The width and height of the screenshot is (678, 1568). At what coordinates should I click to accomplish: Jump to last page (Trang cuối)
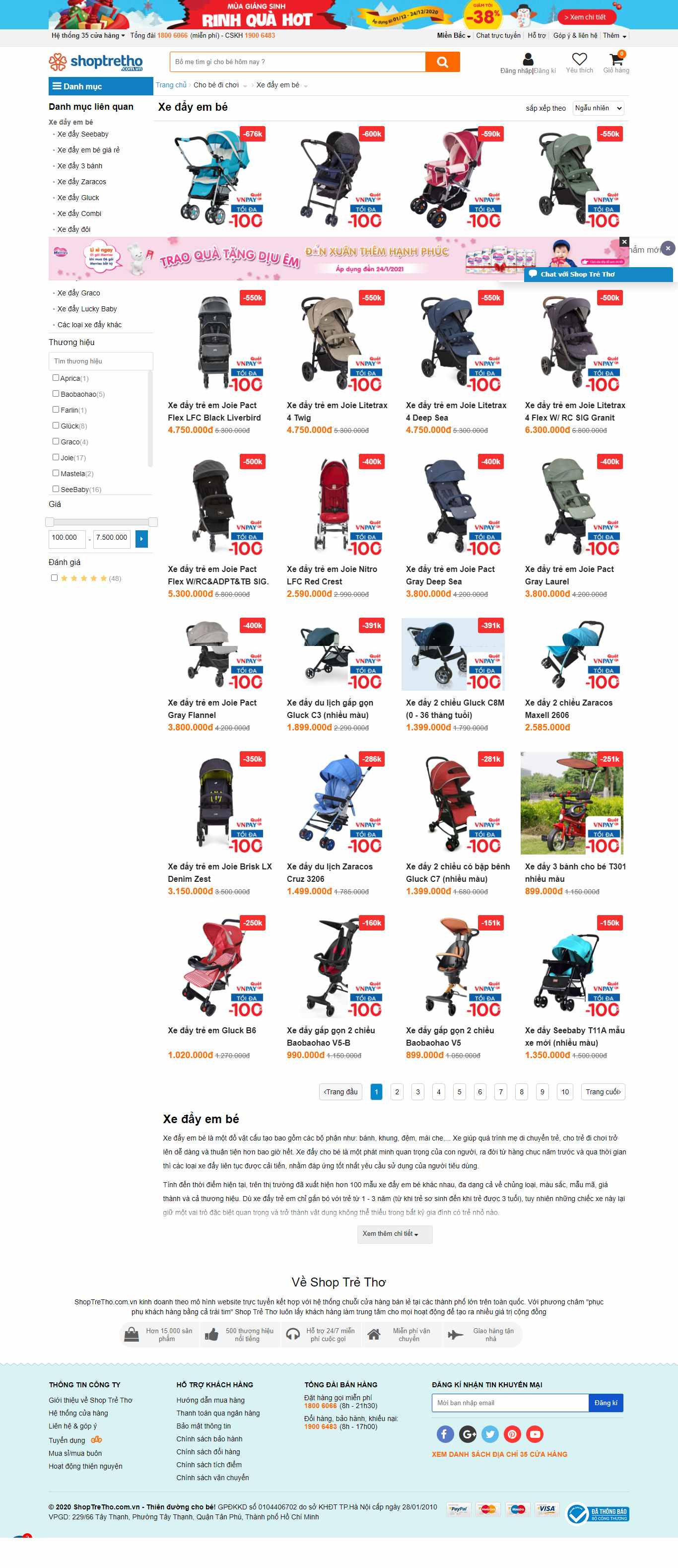point(603,1092)
